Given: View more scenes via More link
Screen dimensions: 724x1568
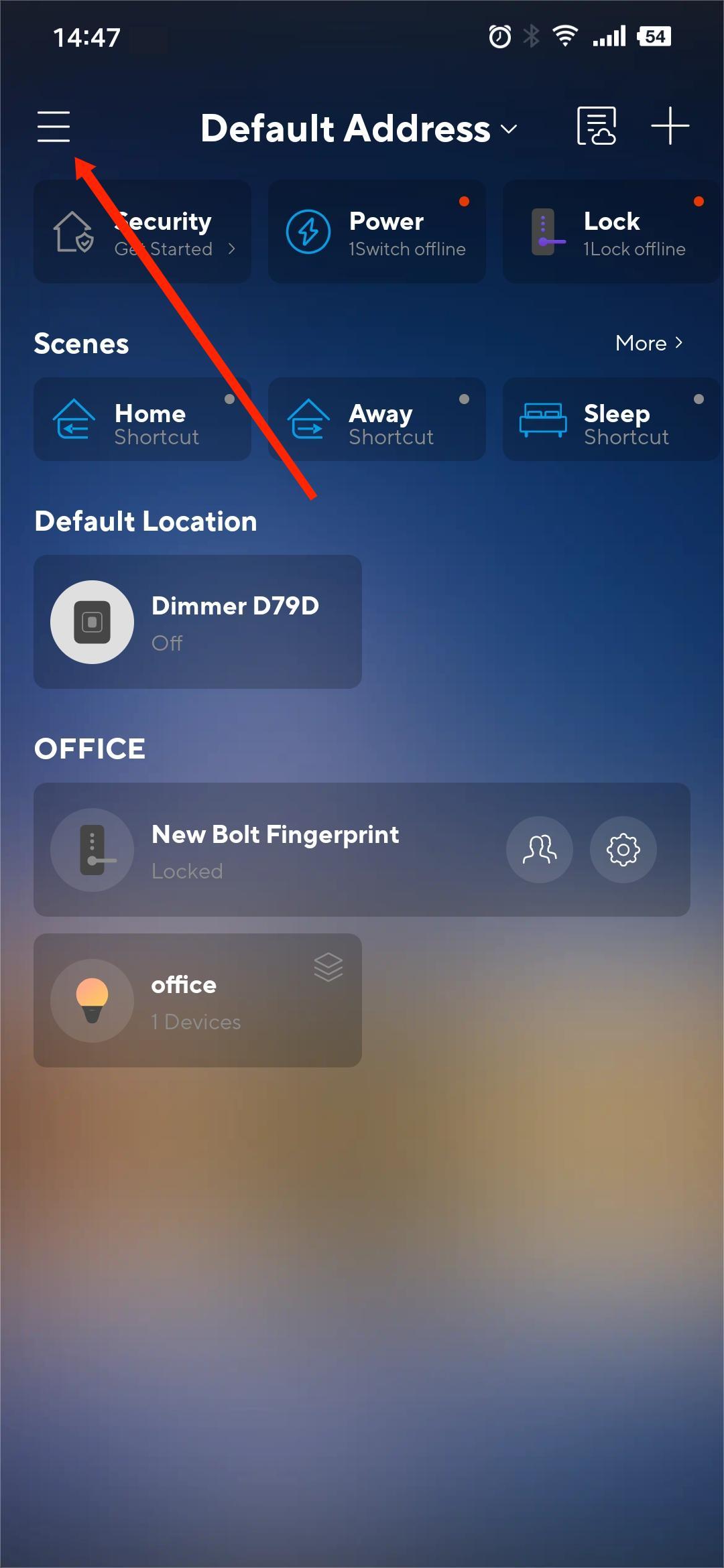Looking at the screenshot, I should pyautogui.click(x=648, y=343).
